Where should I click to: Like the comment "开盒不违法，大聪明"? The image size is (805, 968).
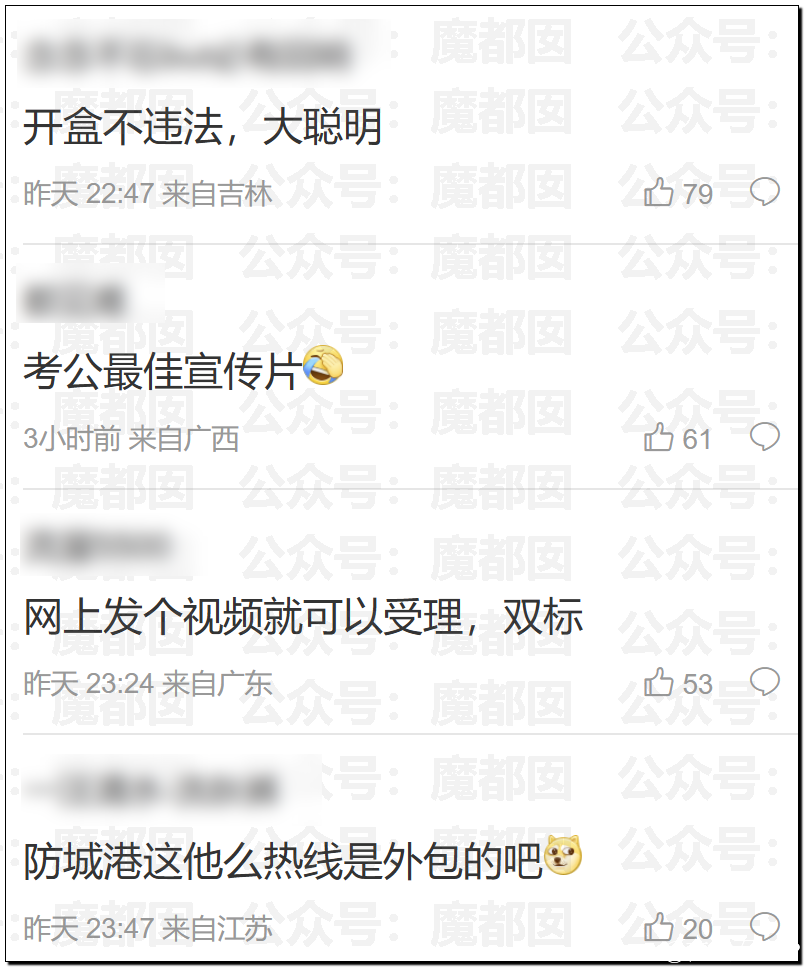659,192
